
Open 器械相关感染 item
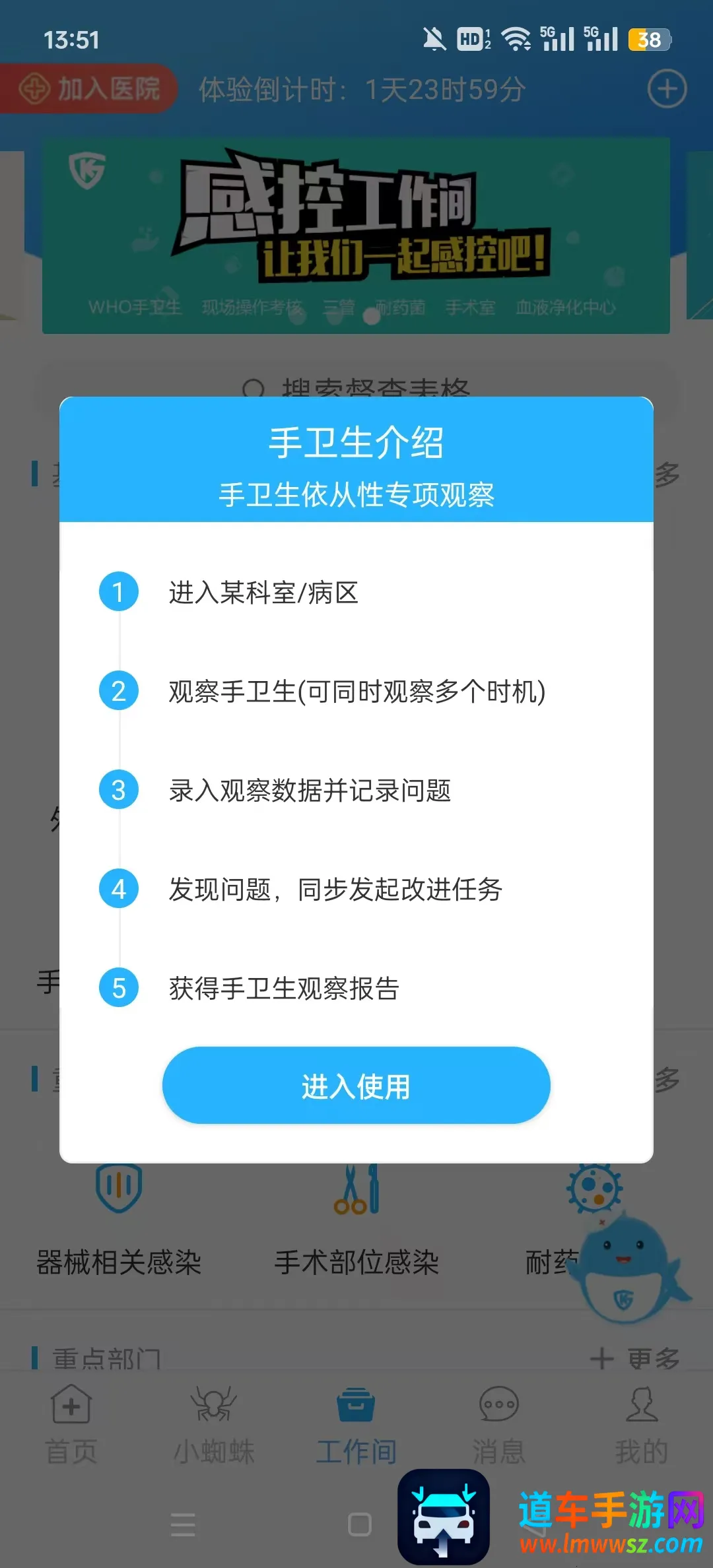click(x=119, y=1221)
